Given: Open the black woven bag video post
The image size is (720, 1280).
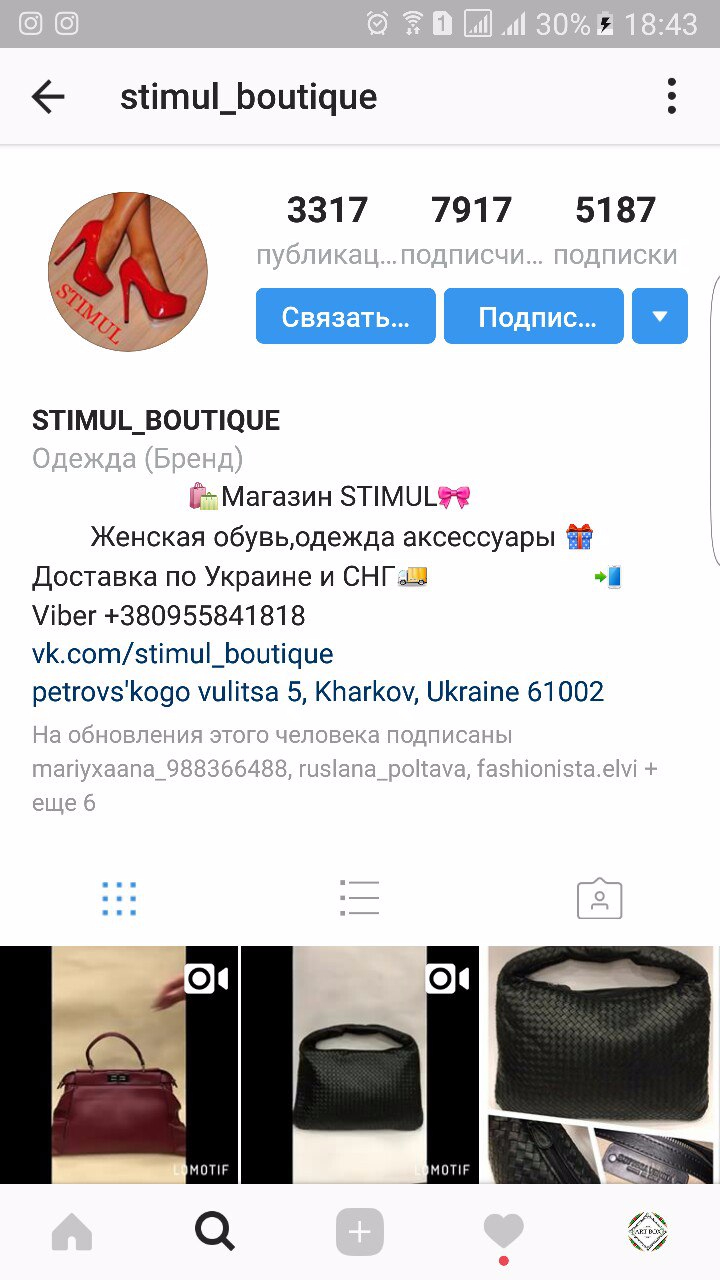Looking at the screenshot, I should 360,1065.
